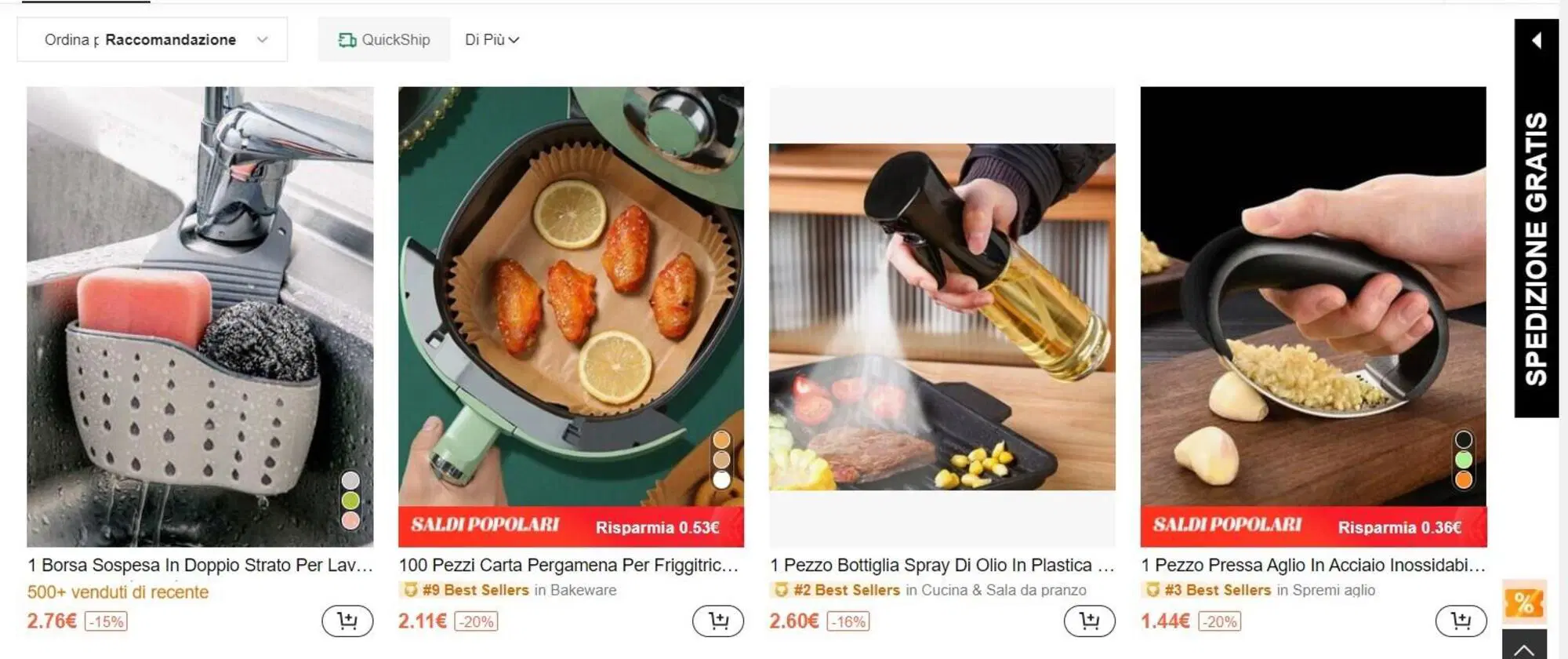The image size is (1568, 659).
Task: Select the green swatch on garlic press
Action: coord(1463,460)
